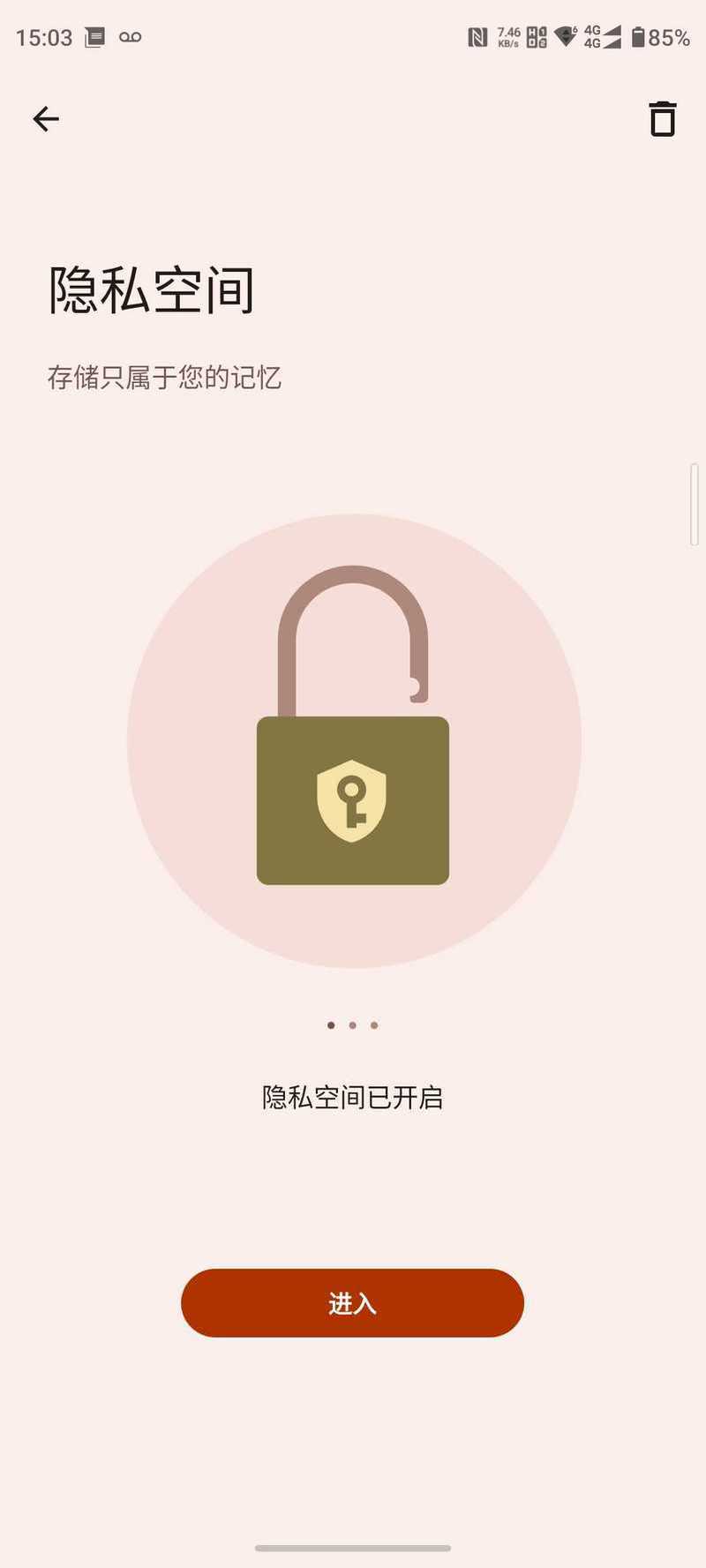The height and width of the screenshot is (1568, 706).
Task: Select the third page indicator dot
Action: [x=374, y=1025]
